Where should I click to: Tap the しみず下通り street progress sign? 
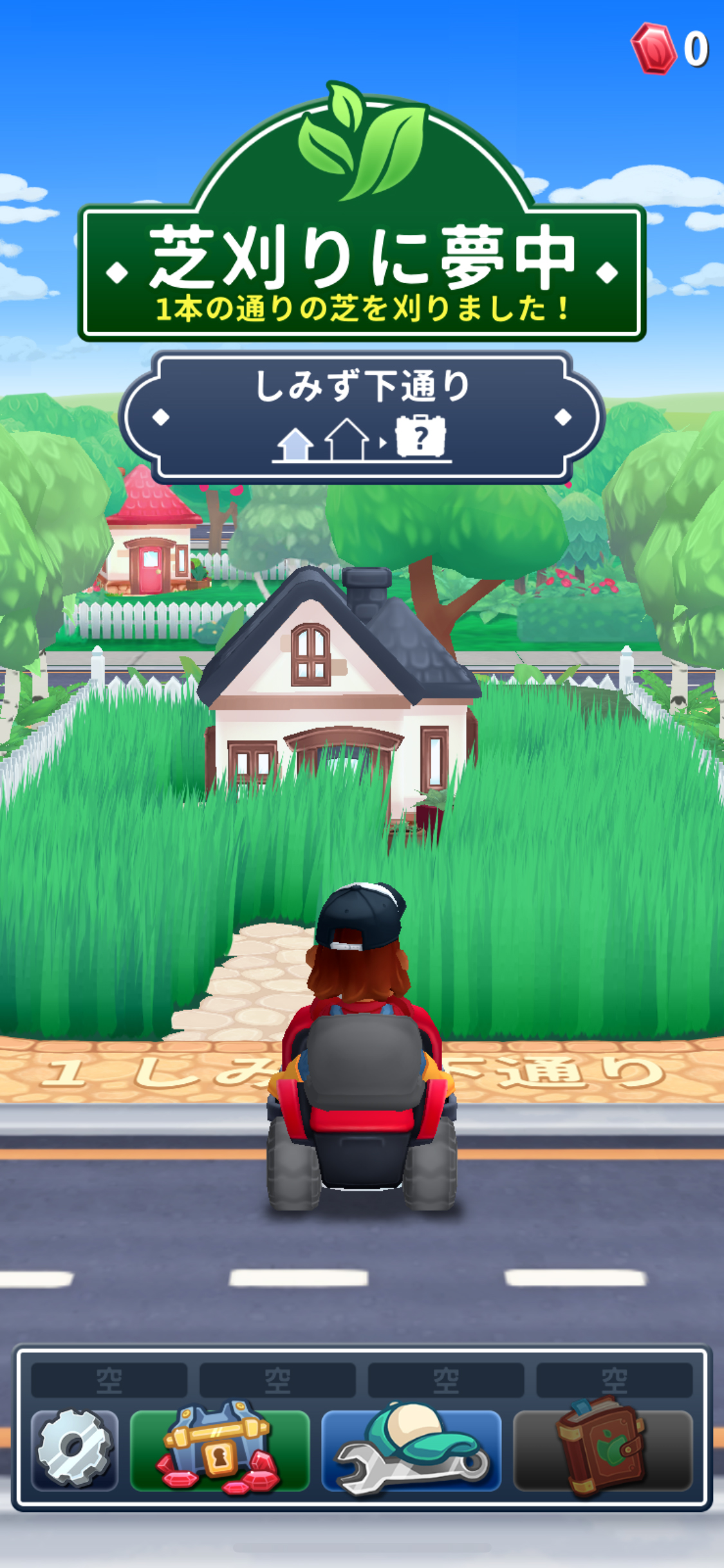point(362,417)
